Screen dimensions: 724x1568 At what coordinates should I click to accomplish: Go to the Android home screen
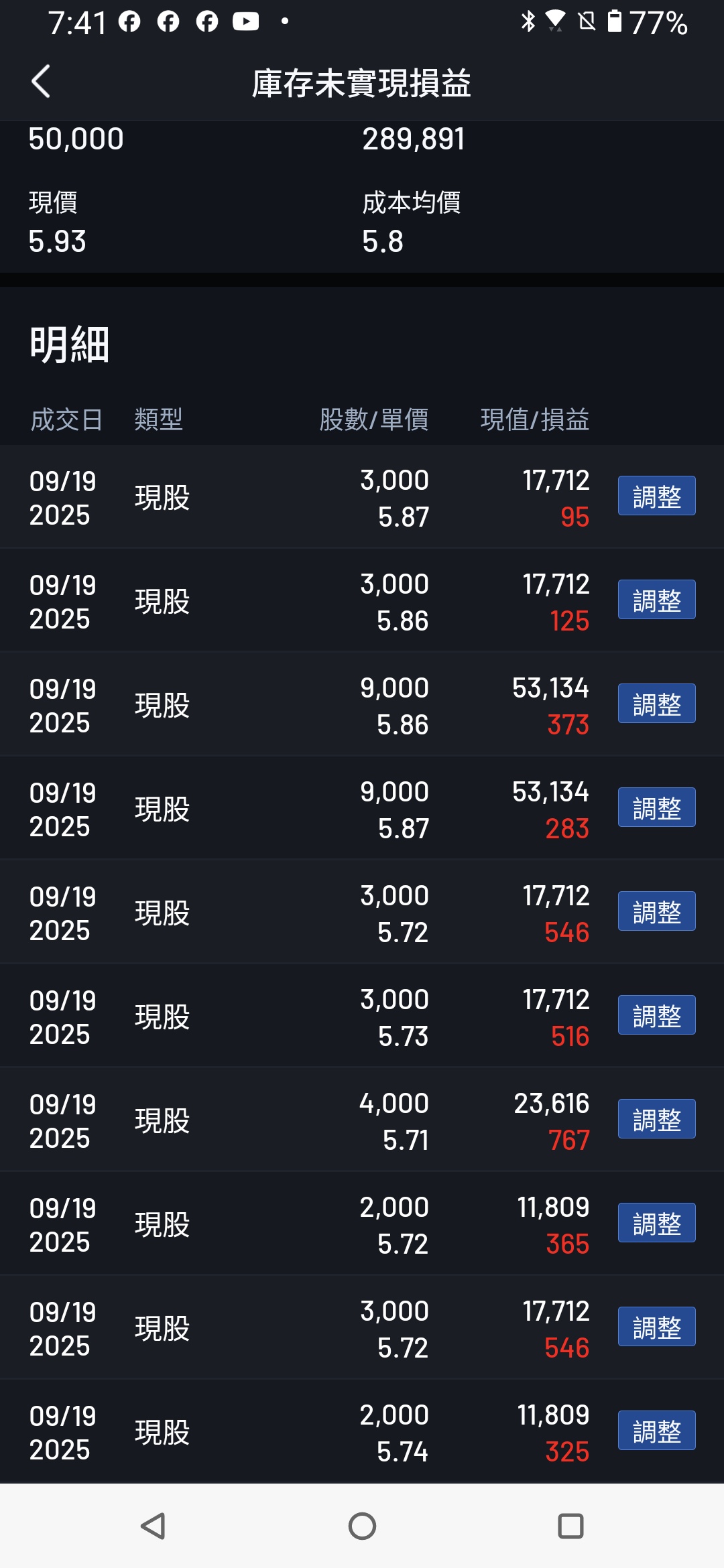click(362, 1526)
